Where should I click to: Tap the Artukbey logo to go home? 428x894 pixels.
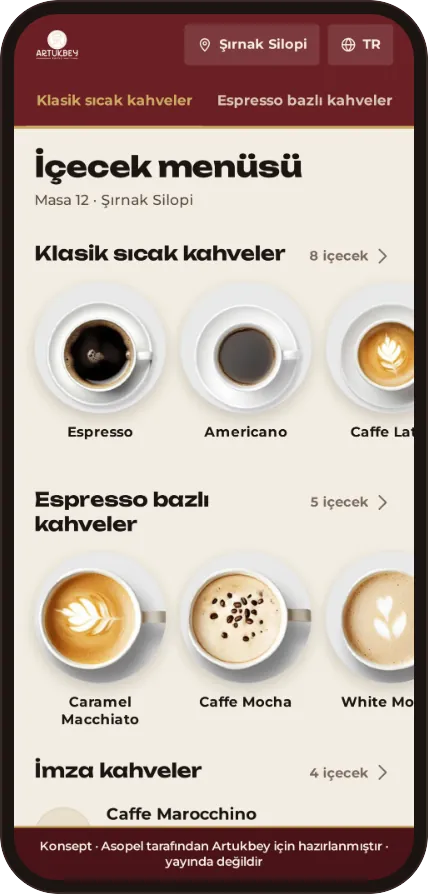click(57, 45)
